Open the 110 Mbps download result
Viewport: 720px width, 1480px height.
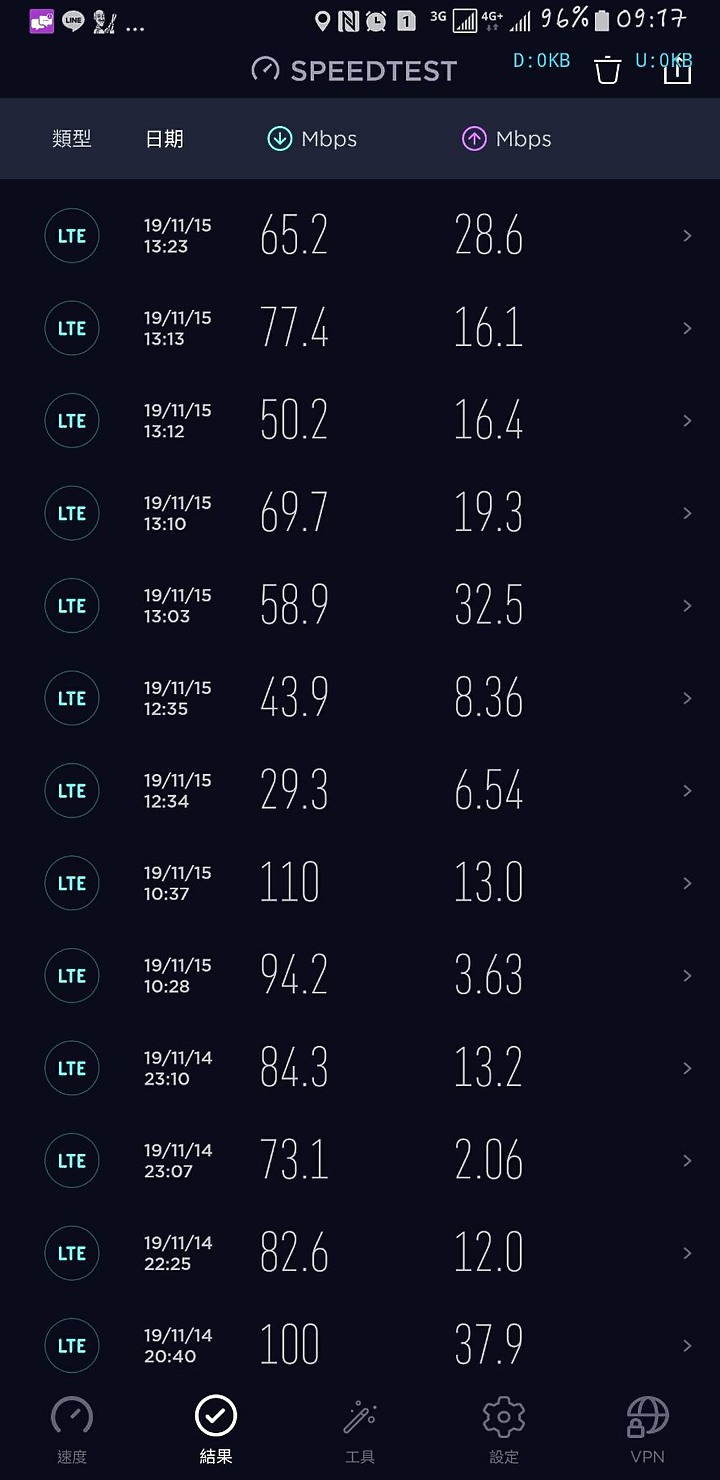point(360,883)
